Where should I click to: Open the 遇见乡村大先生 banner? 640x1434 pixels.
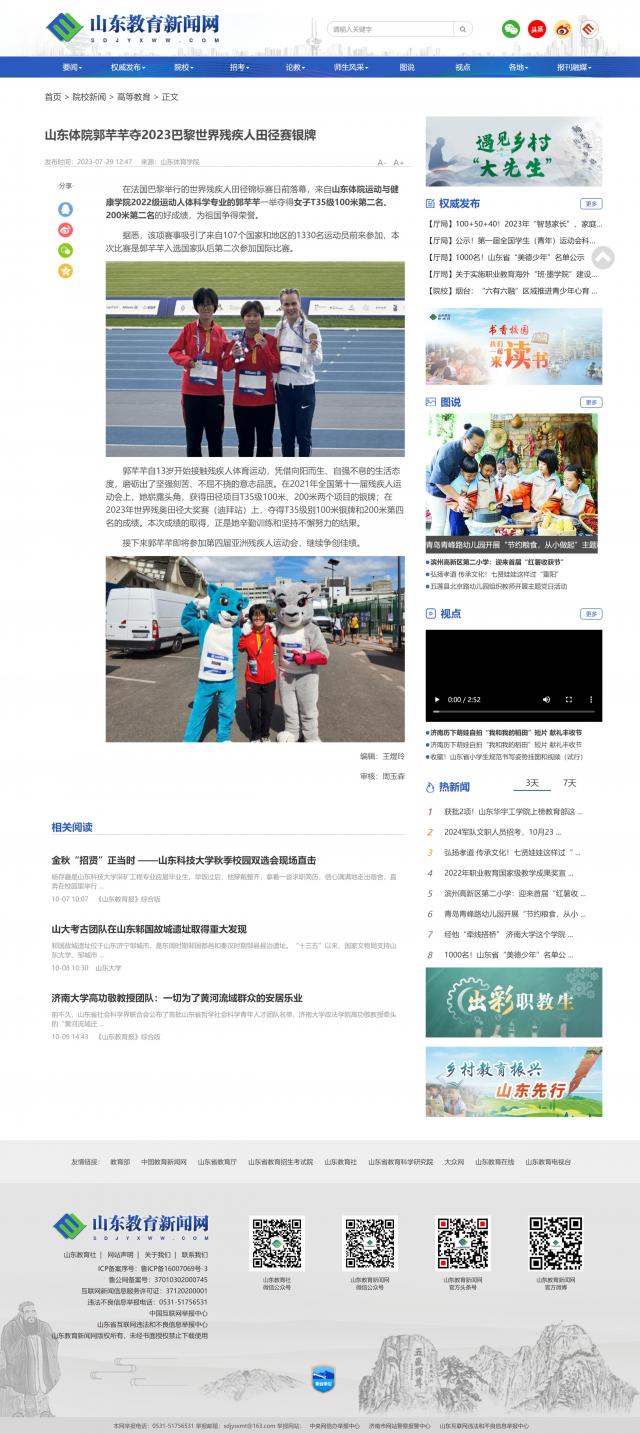pyautogui.click(x=513, y=152)
